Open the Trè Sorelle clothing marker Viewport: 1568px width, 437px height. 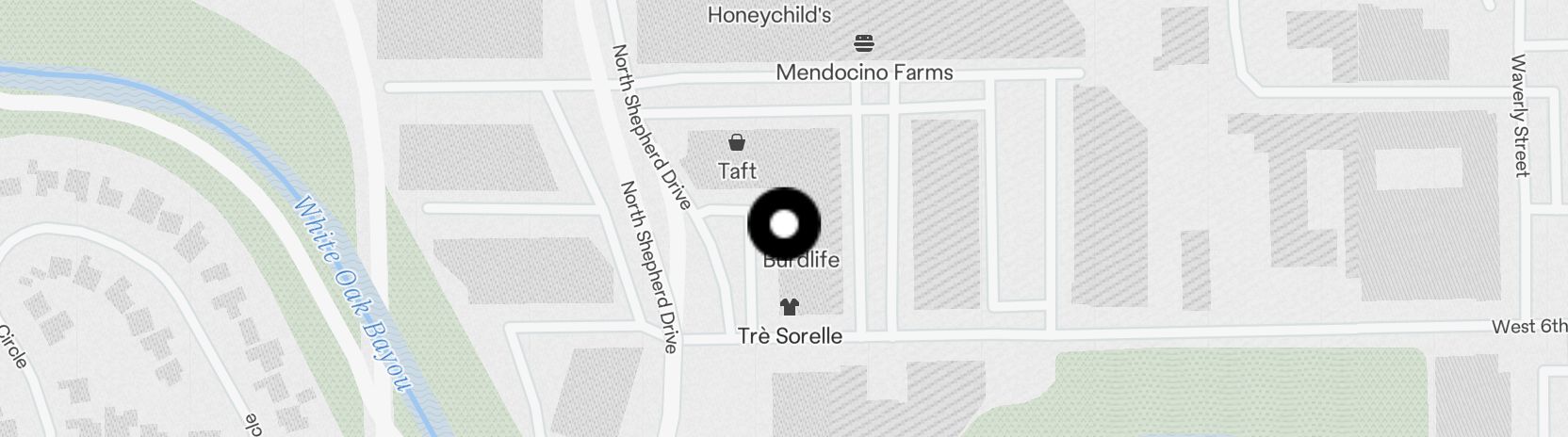[x=790, y=307]
